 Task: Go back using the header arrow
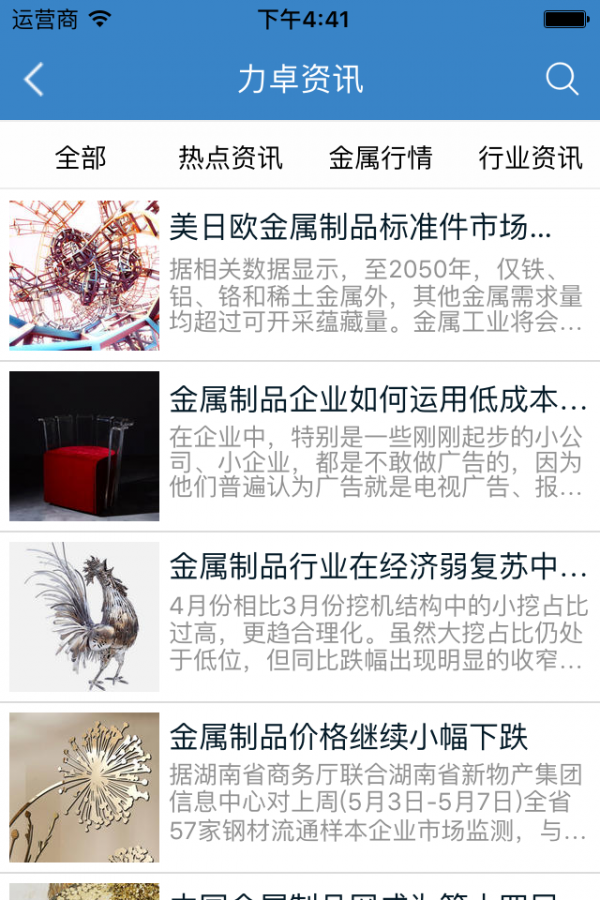[34, 80]
